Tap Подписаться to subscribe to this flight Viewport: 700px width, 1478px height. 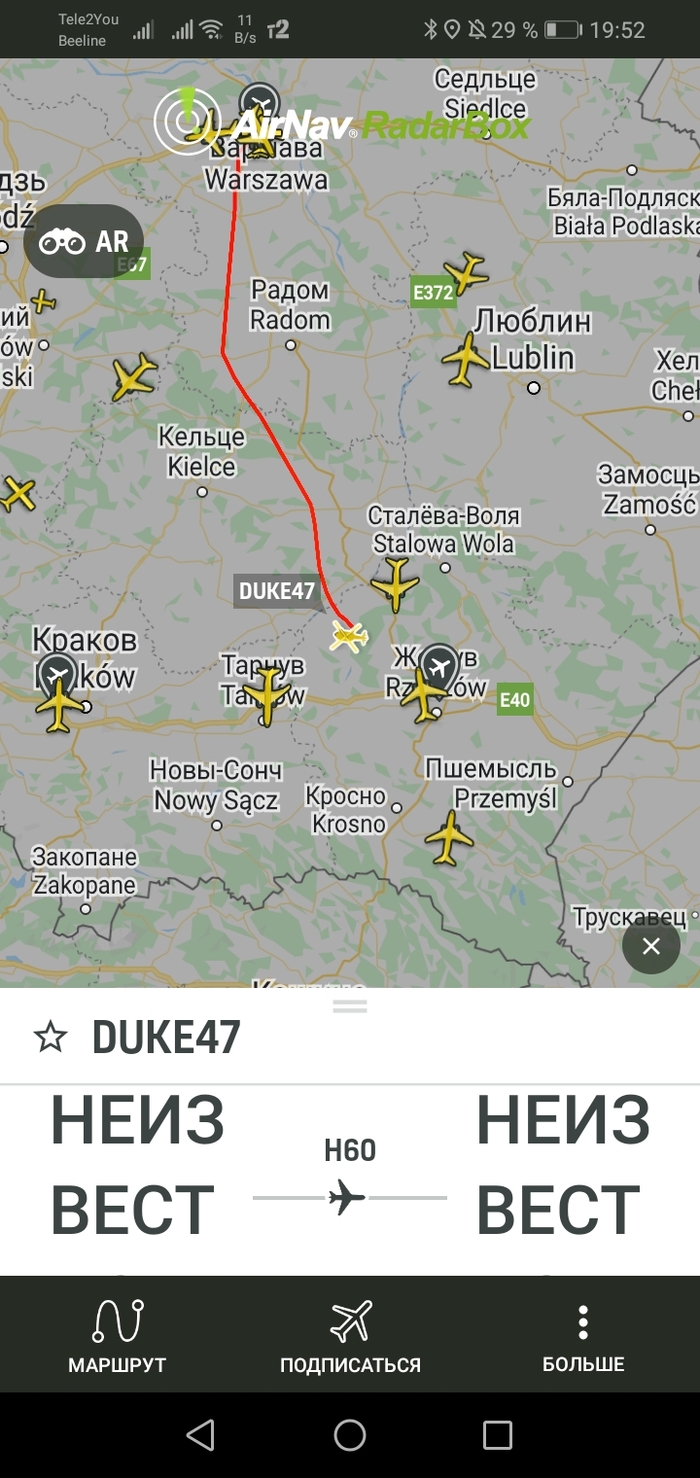pos(350,1336)
